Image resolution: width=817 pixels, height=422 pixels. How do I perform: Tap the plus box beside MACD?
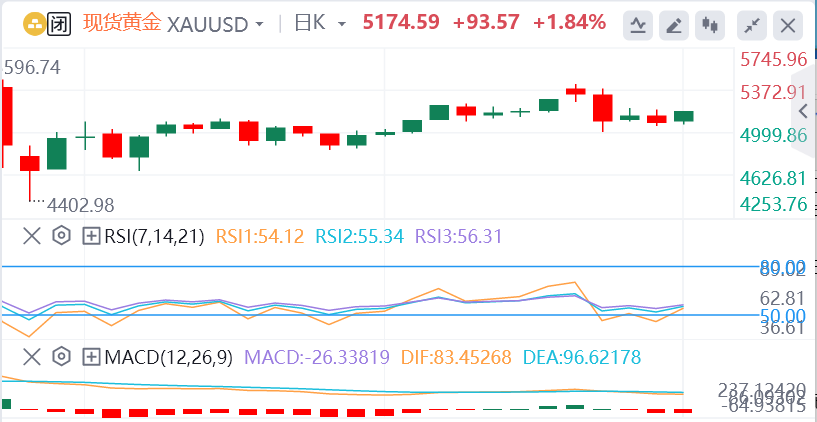[91, 357]
